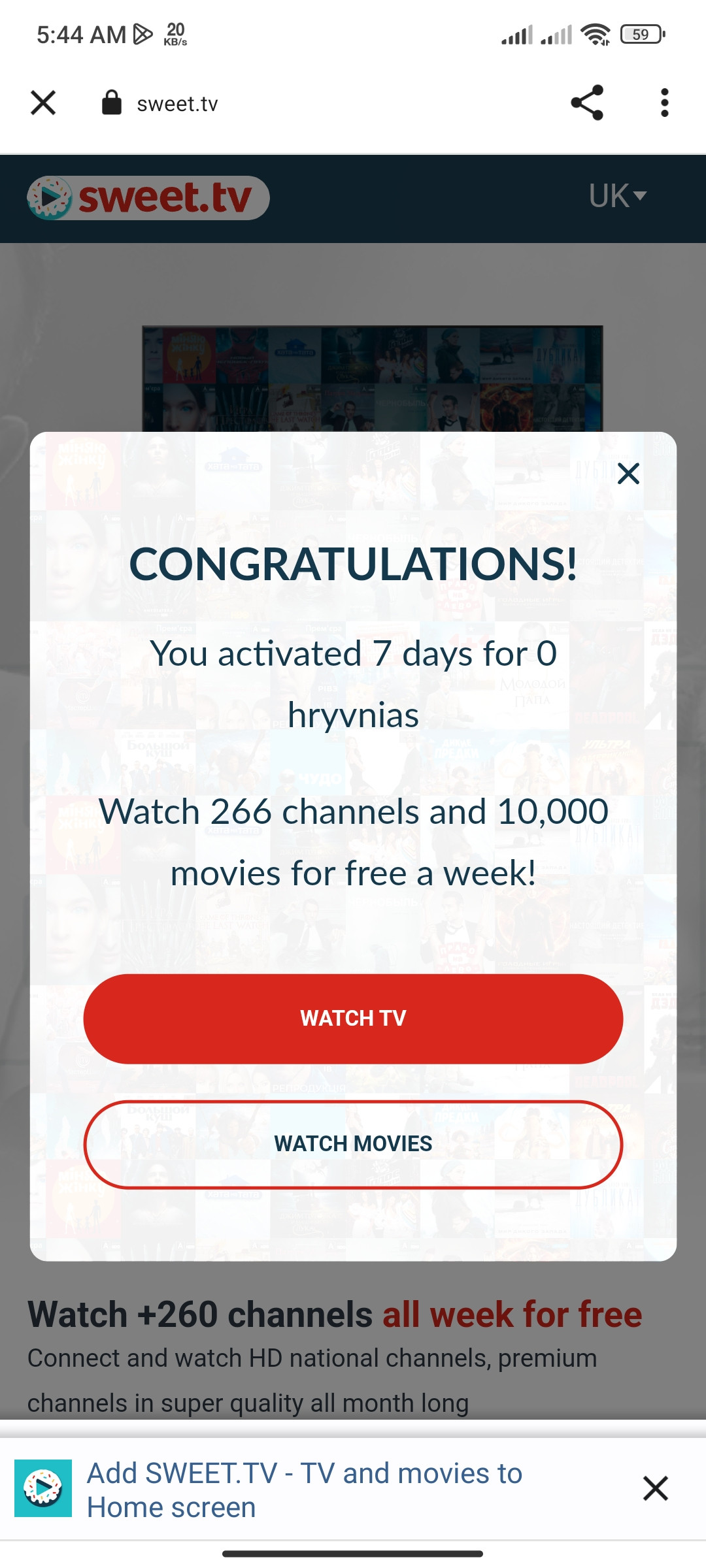Open the UK language dropdown

617,196
